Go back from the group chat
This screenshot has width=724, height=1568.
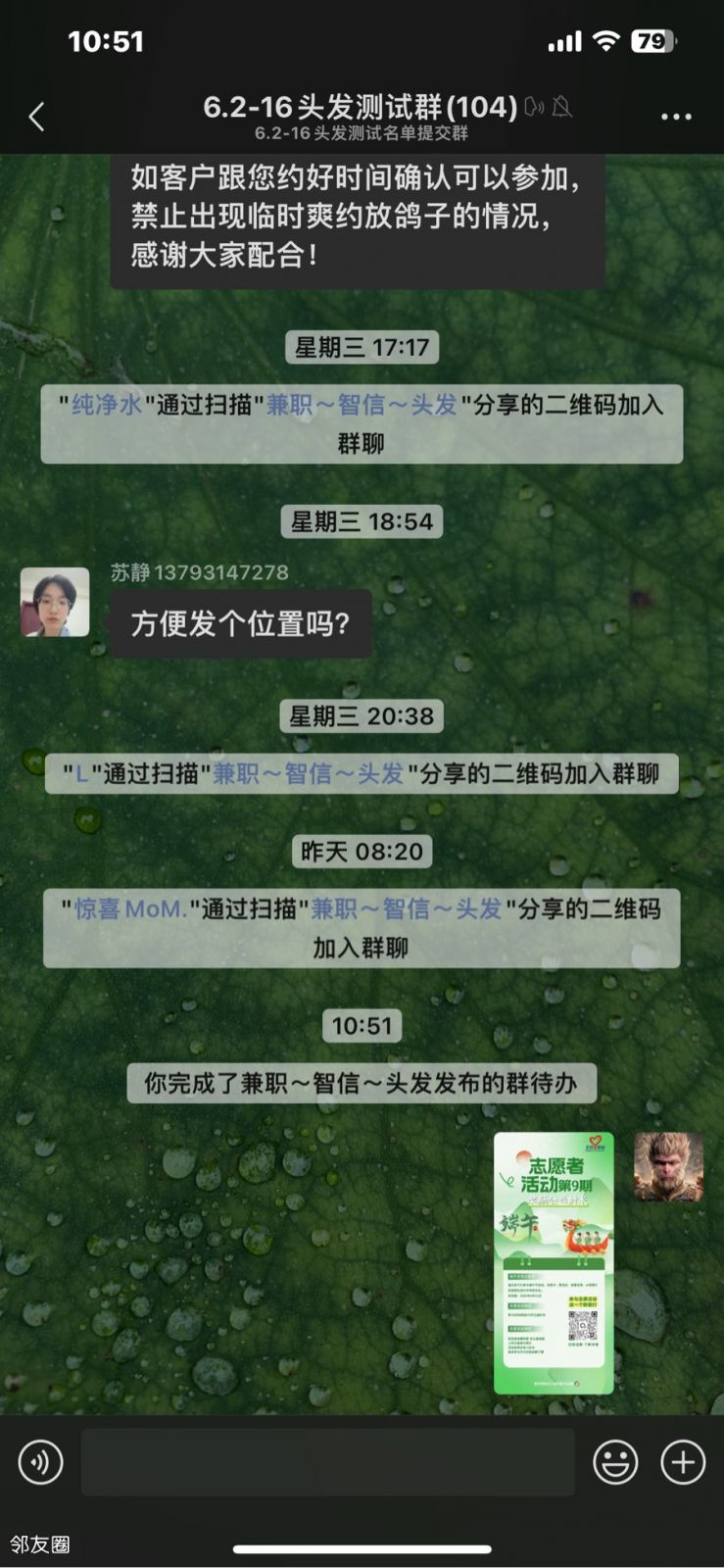[37, 117]
